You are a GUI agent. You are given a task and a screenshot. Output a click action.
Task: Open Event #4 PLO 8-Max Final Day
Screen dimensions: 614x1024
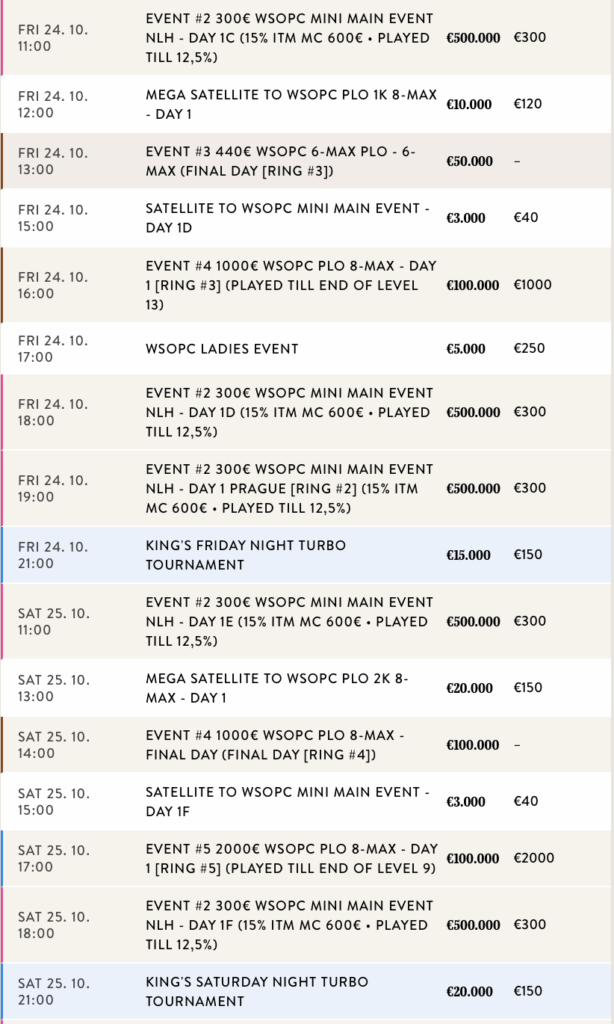click(x=275, y=745)
